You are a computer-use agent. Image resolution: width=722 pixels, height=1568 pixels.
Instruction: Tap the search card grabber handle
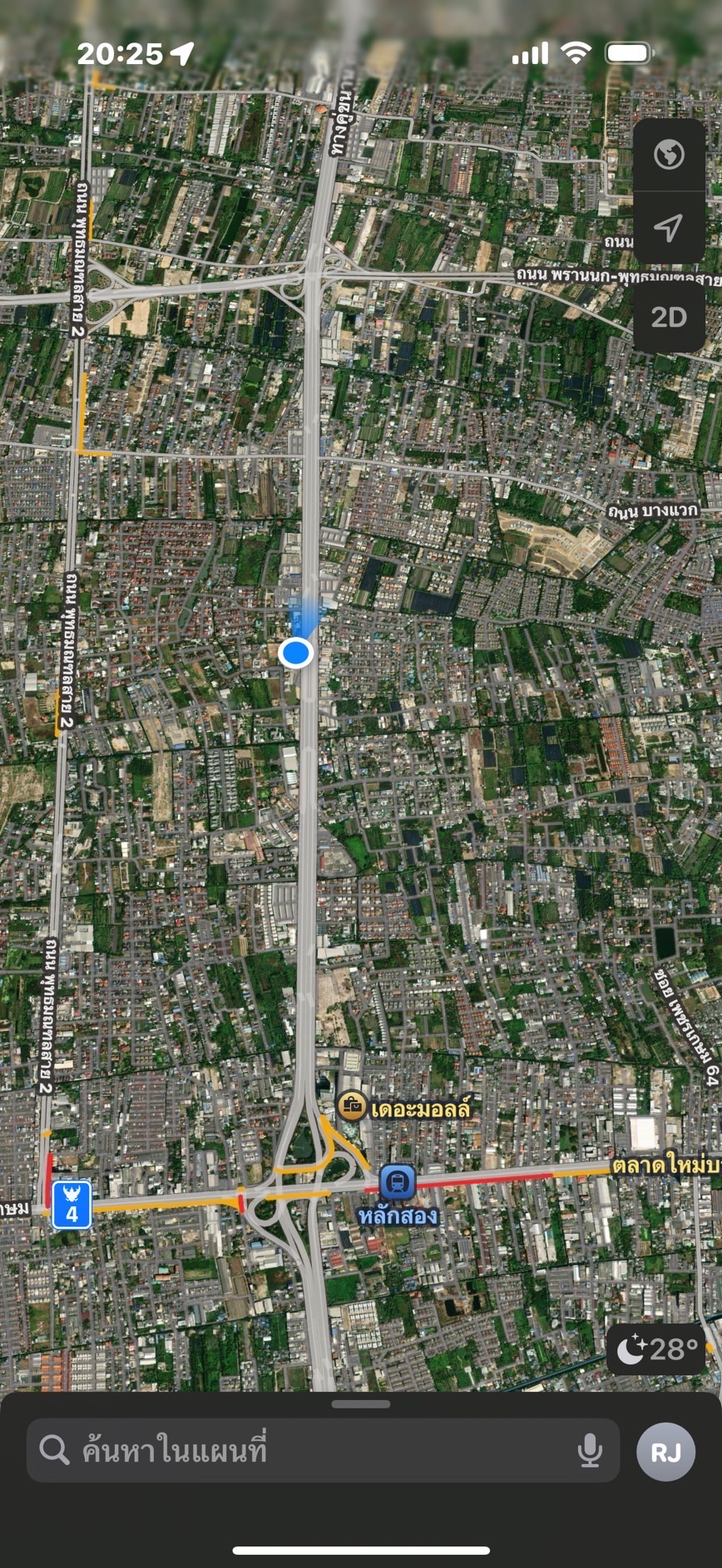361,1404
